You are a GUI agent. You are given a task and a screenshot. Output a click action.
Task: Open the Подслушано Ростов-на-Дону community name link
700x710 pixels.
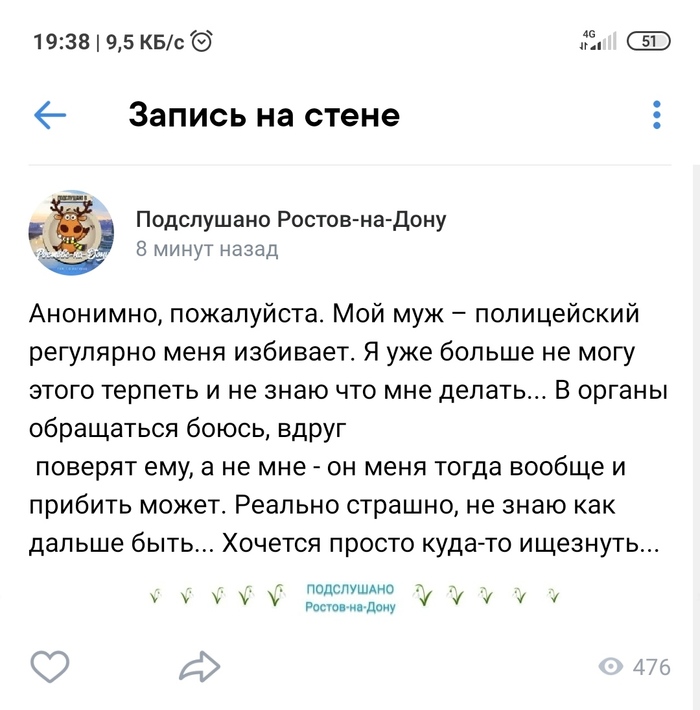click(290, 219)
